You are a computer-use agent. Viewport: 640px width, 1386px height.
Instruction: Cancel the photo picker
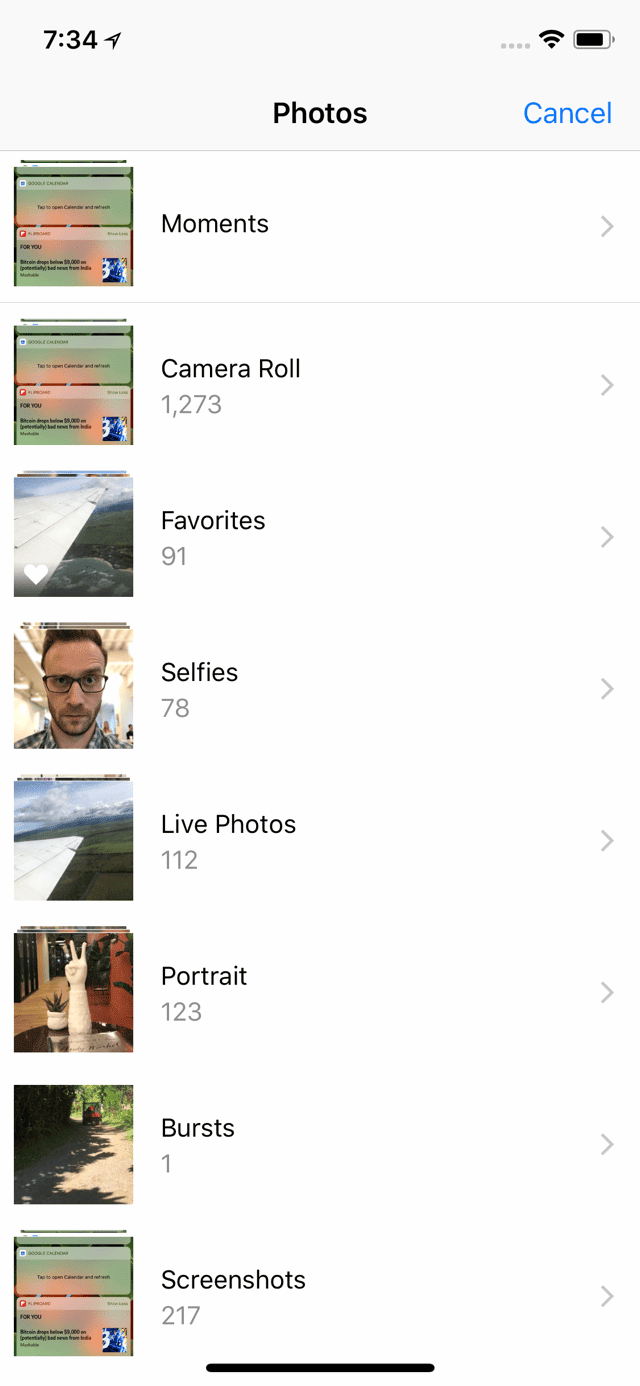click(567, 113)
